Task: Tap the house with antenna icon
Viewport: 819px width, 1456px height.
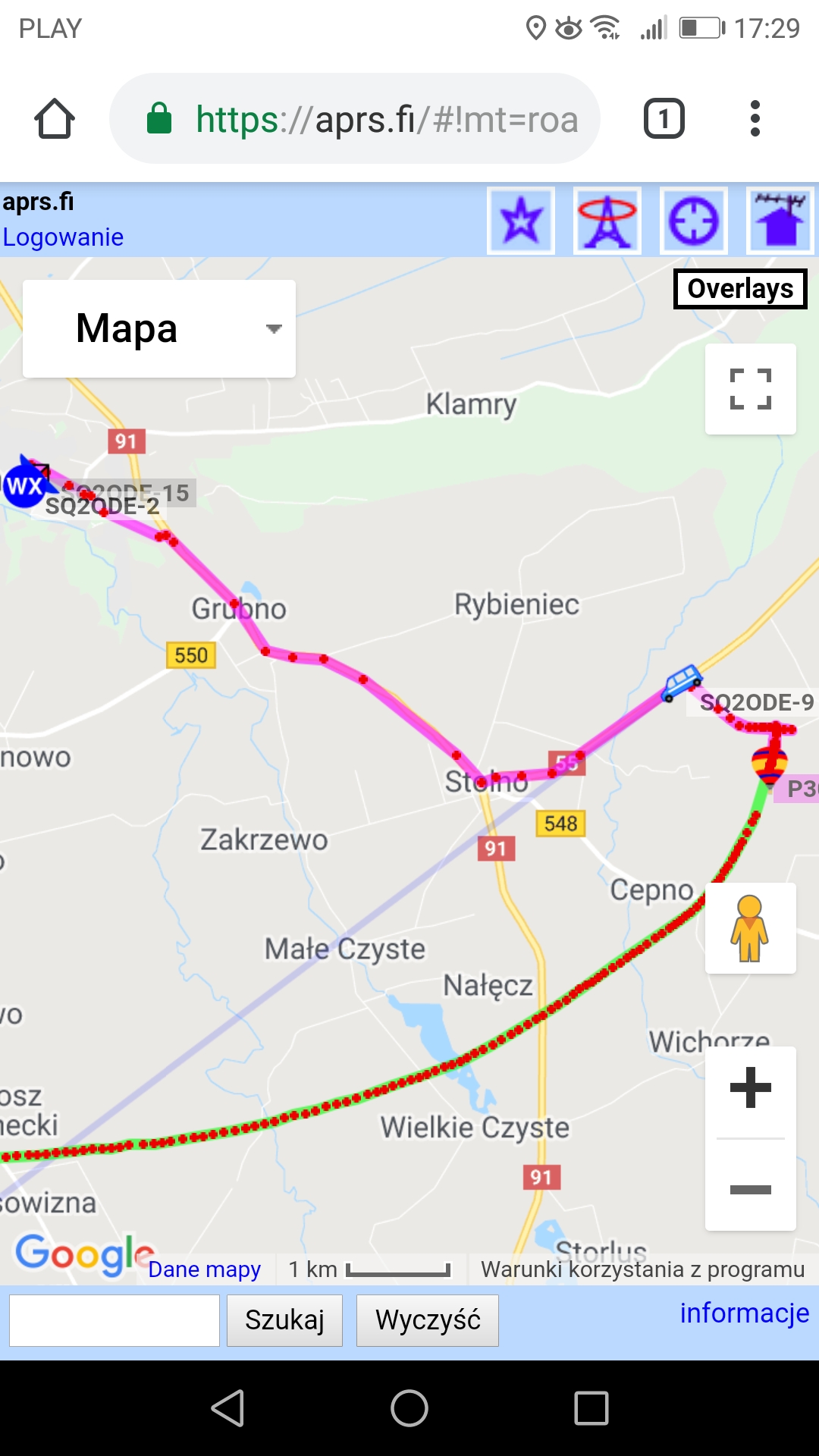Action: (x=780, y=221)
